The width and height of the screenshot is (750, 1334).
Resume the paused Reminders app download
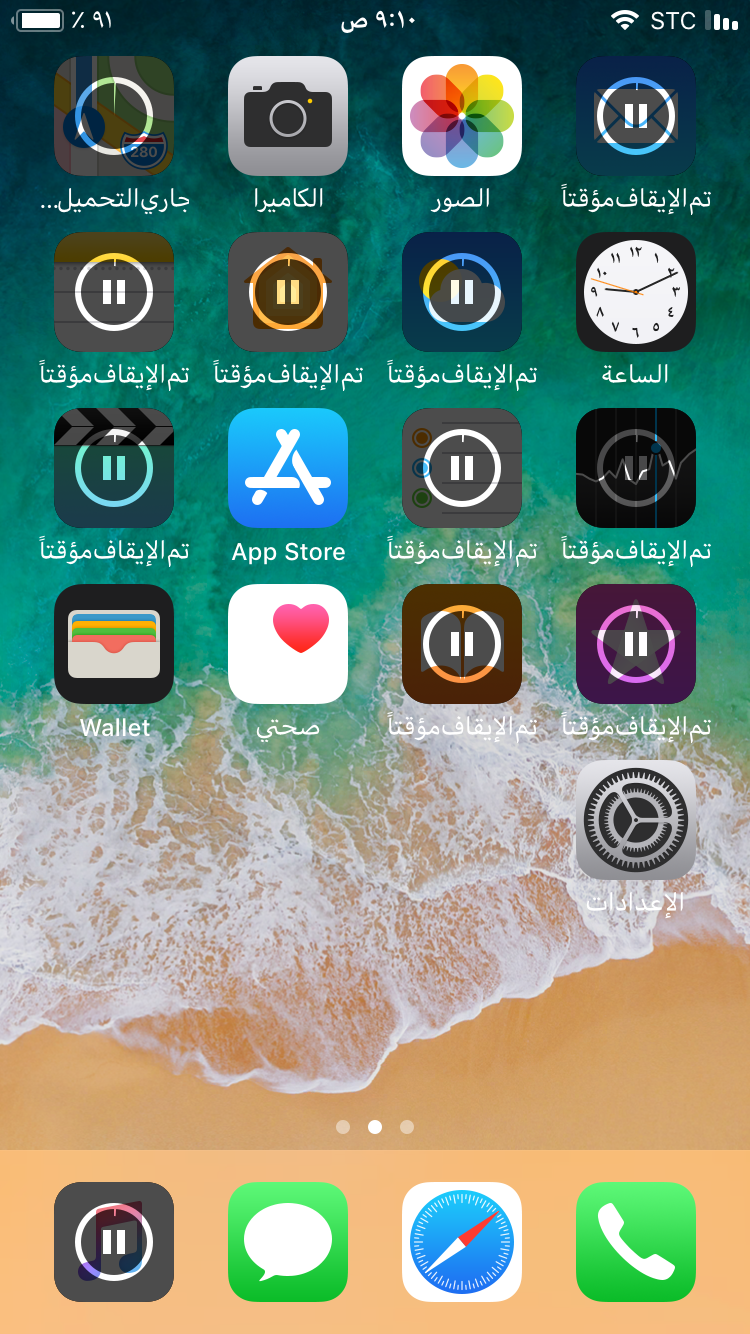tap(462, 468)
